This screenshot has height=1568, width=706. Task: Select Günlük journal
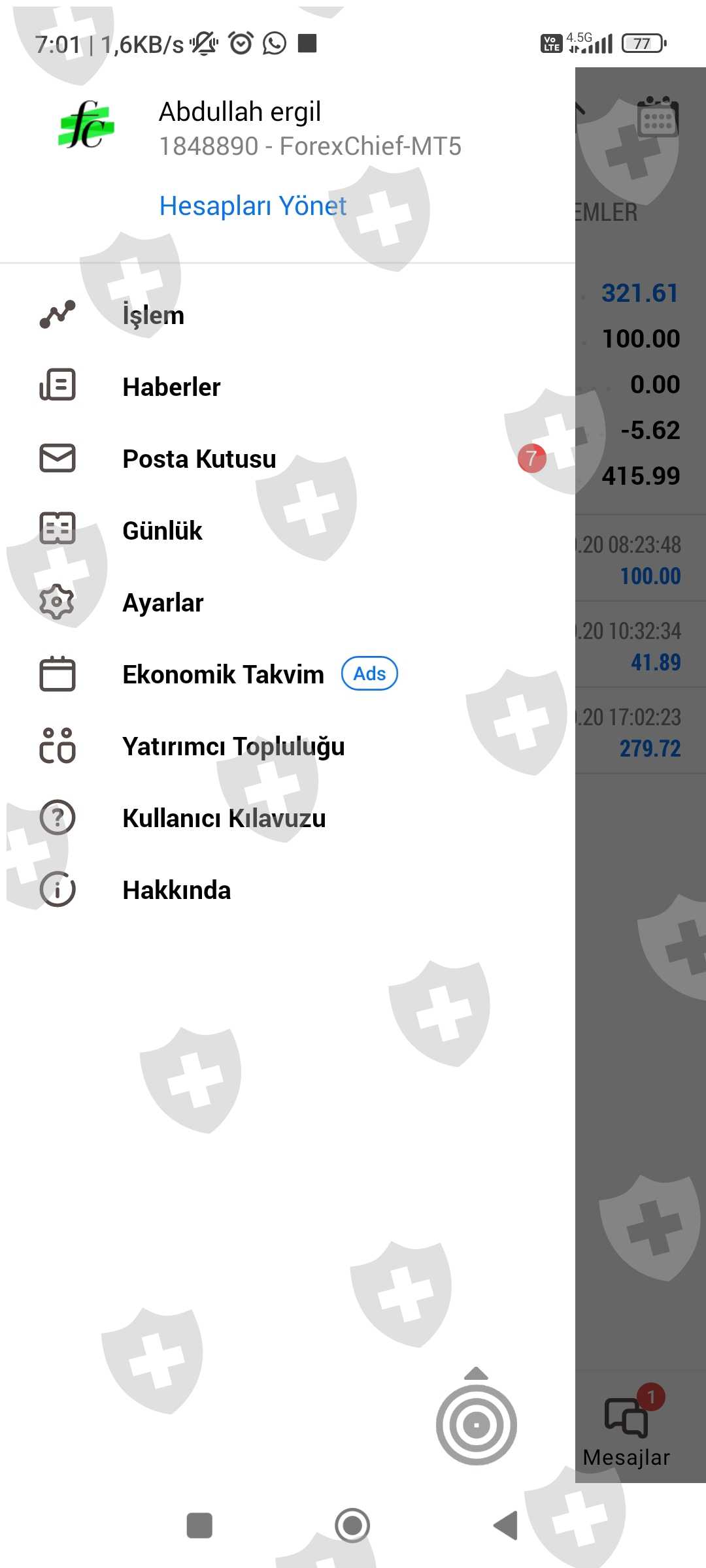162,531
